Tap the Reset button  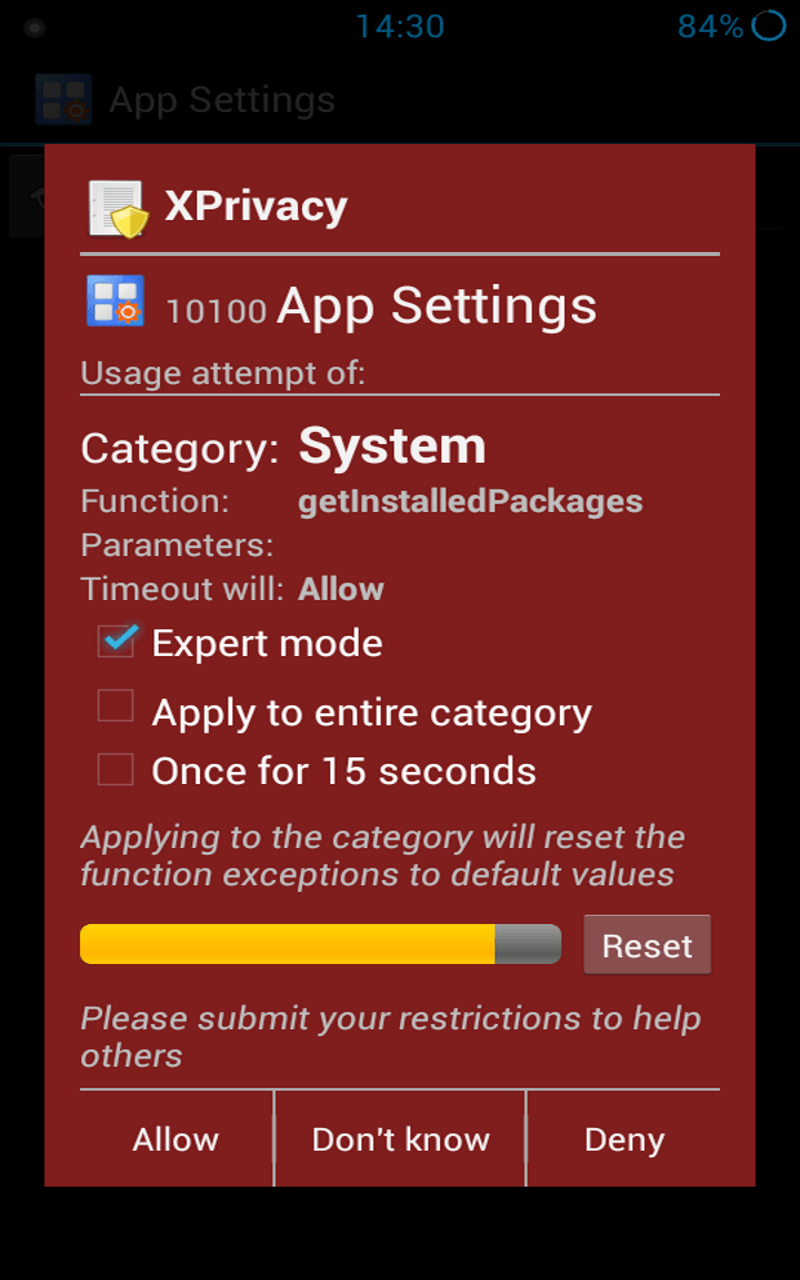647,945
